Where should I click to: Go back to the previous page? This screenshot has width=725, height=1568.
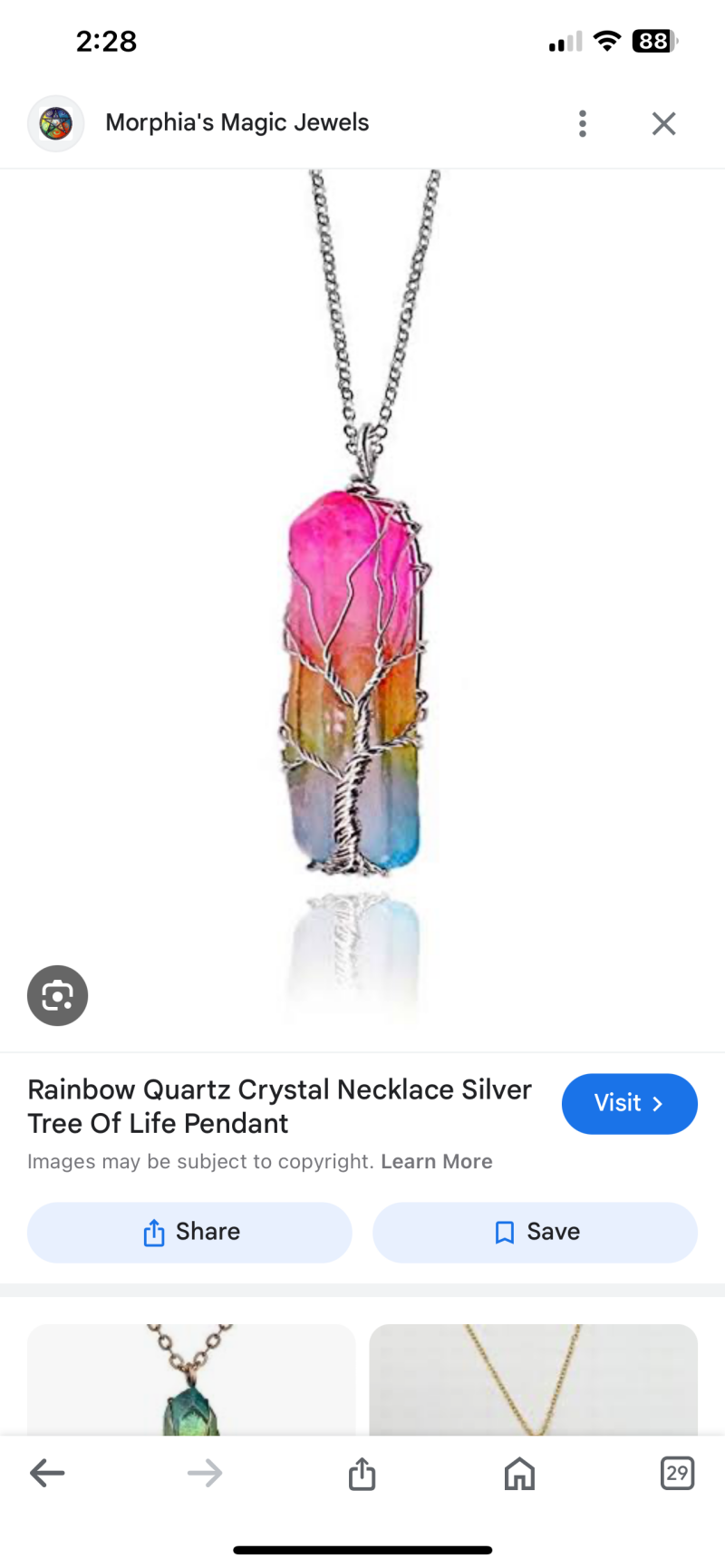(x=47, y=1473)
